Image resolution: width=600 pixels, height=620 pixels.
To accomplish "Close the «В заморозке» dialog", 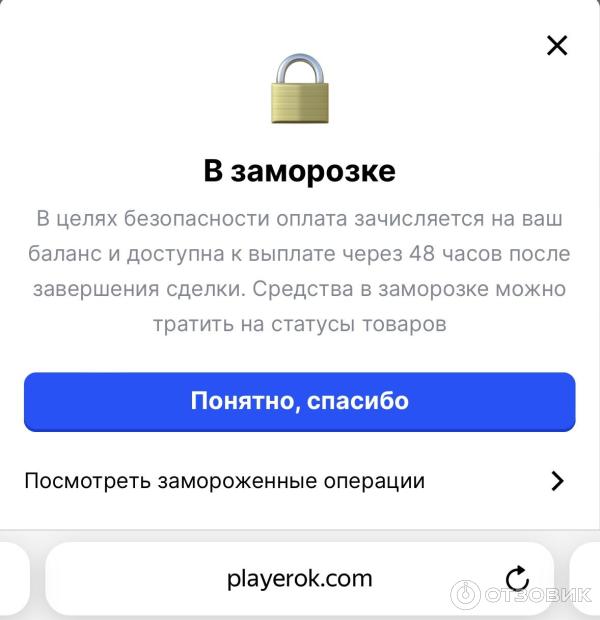I will pos(557,45).
